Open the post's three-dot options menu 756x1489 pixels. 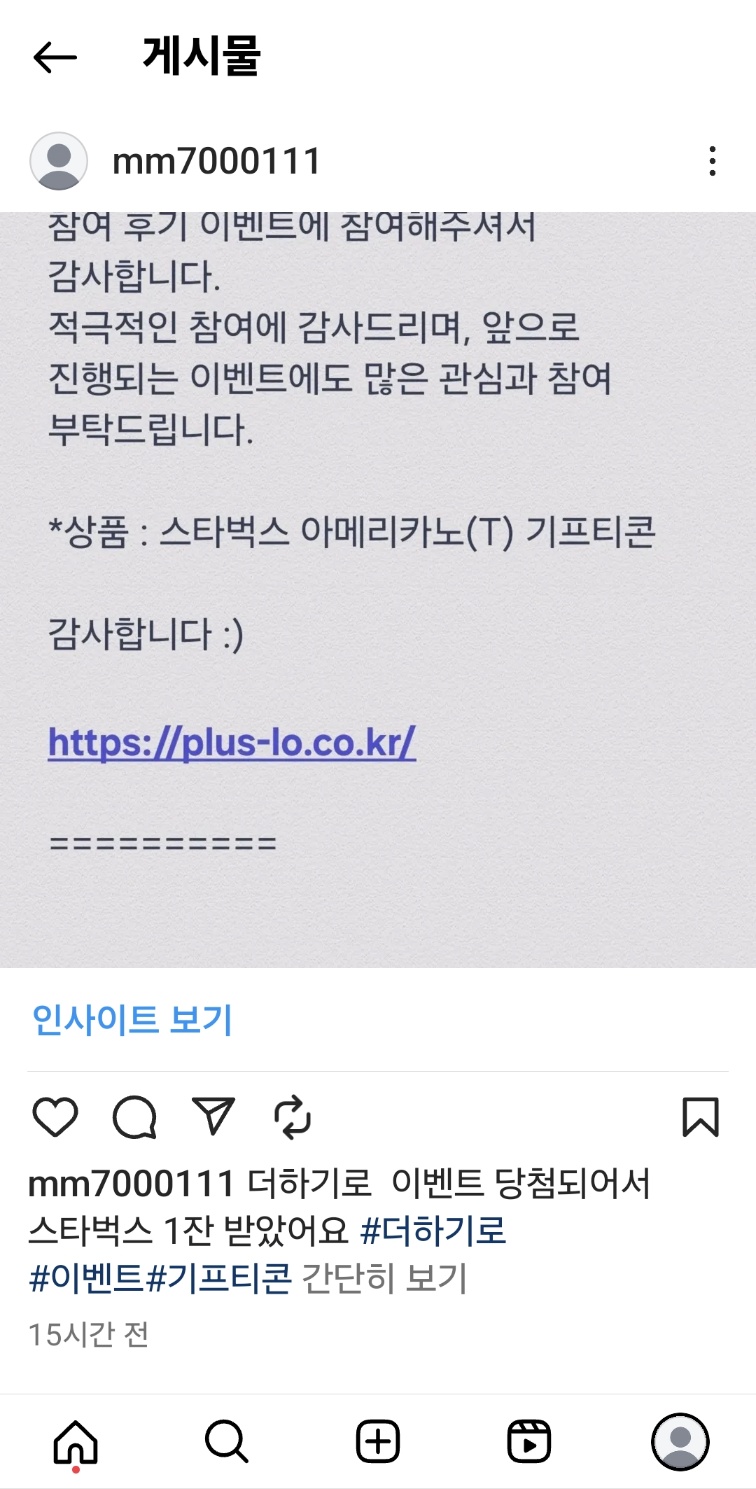tap(712, 161)
